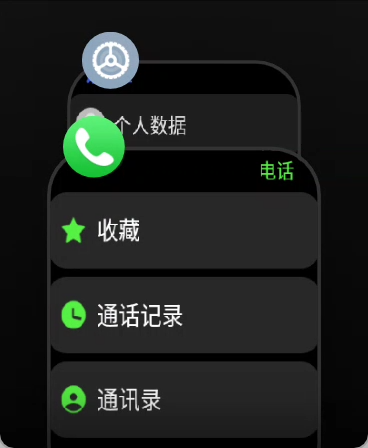Viewport: 368px width, 448px height.
Task: Select the green Phone app icon
Action: 94,147
